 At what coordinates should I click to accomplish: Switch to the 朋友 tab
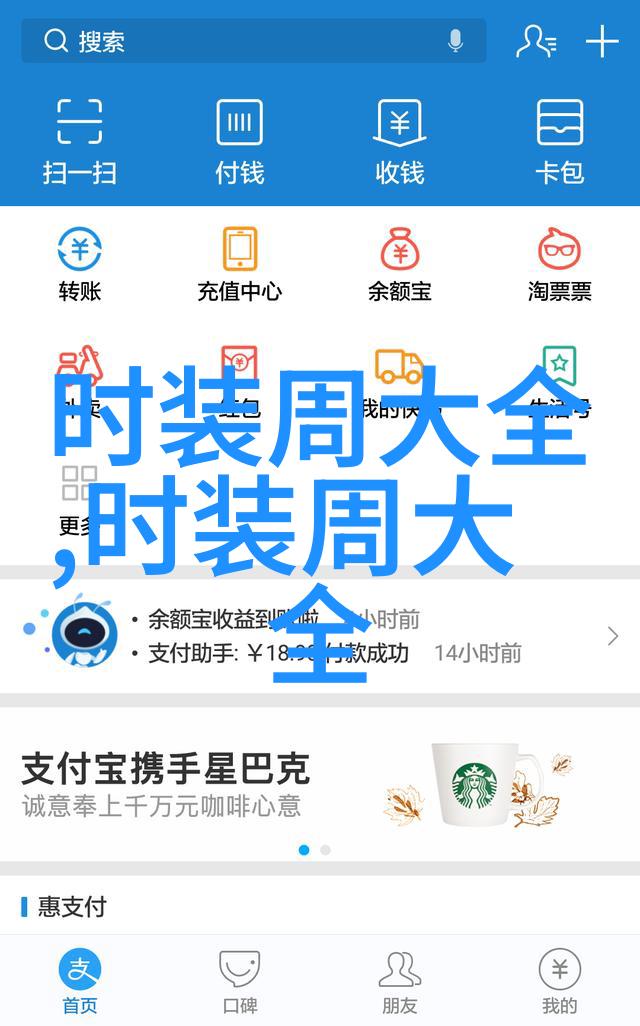pos(400,982)
